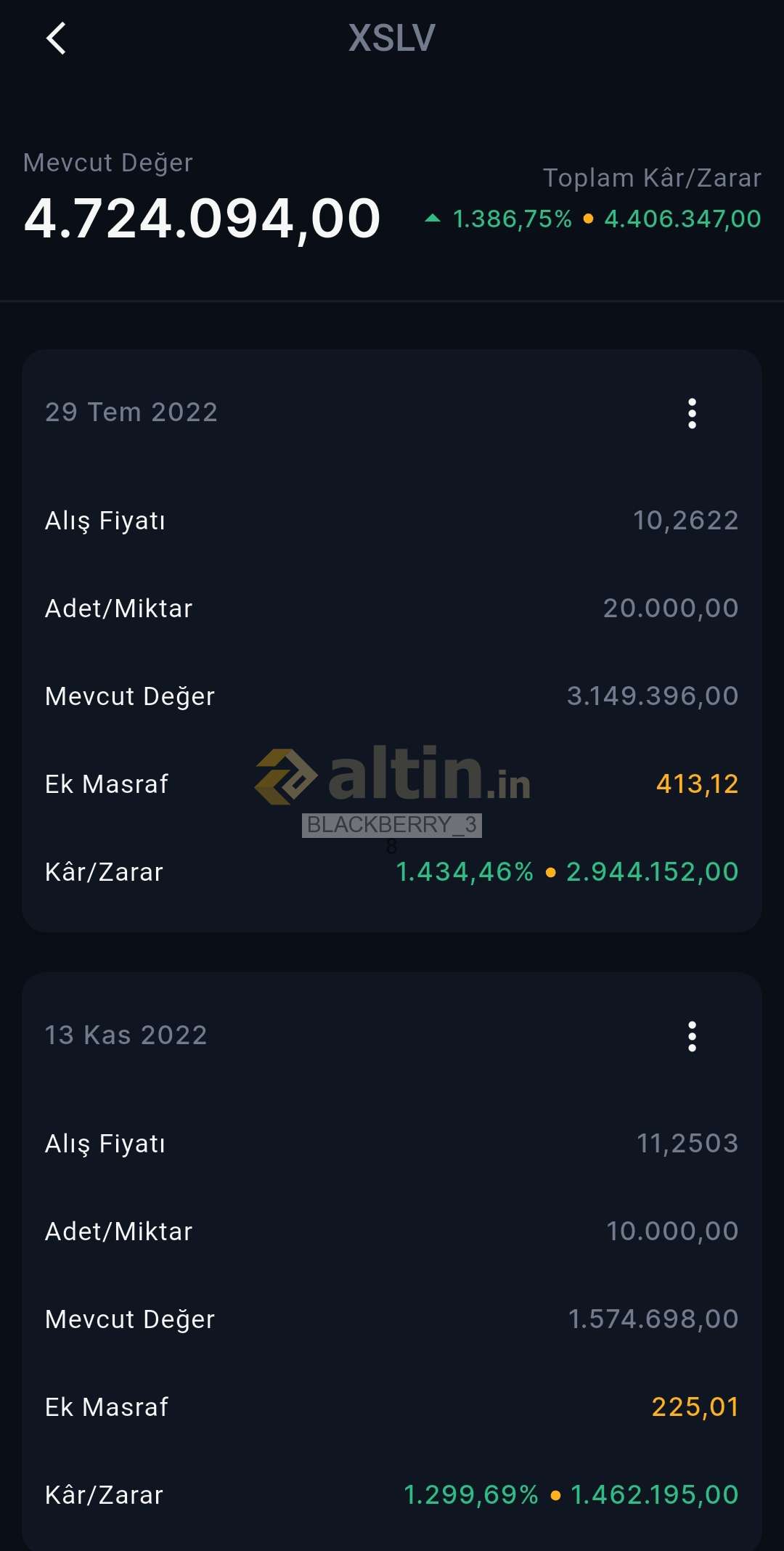The image size is (784, 1551).
Task: Go back from the XSLV screen
Action: click(56, 38)
